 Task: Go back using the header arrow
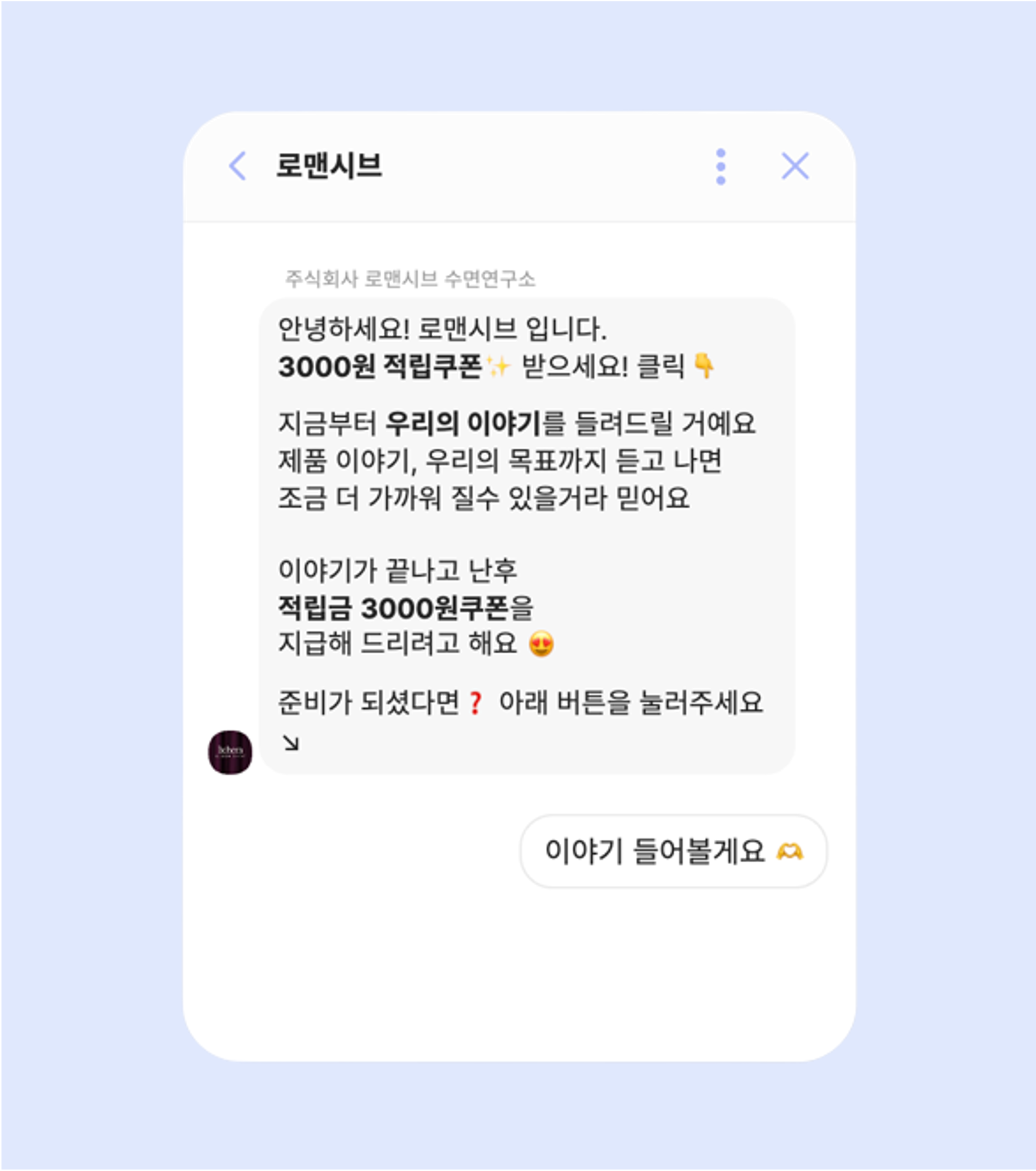tap(237, 166)
